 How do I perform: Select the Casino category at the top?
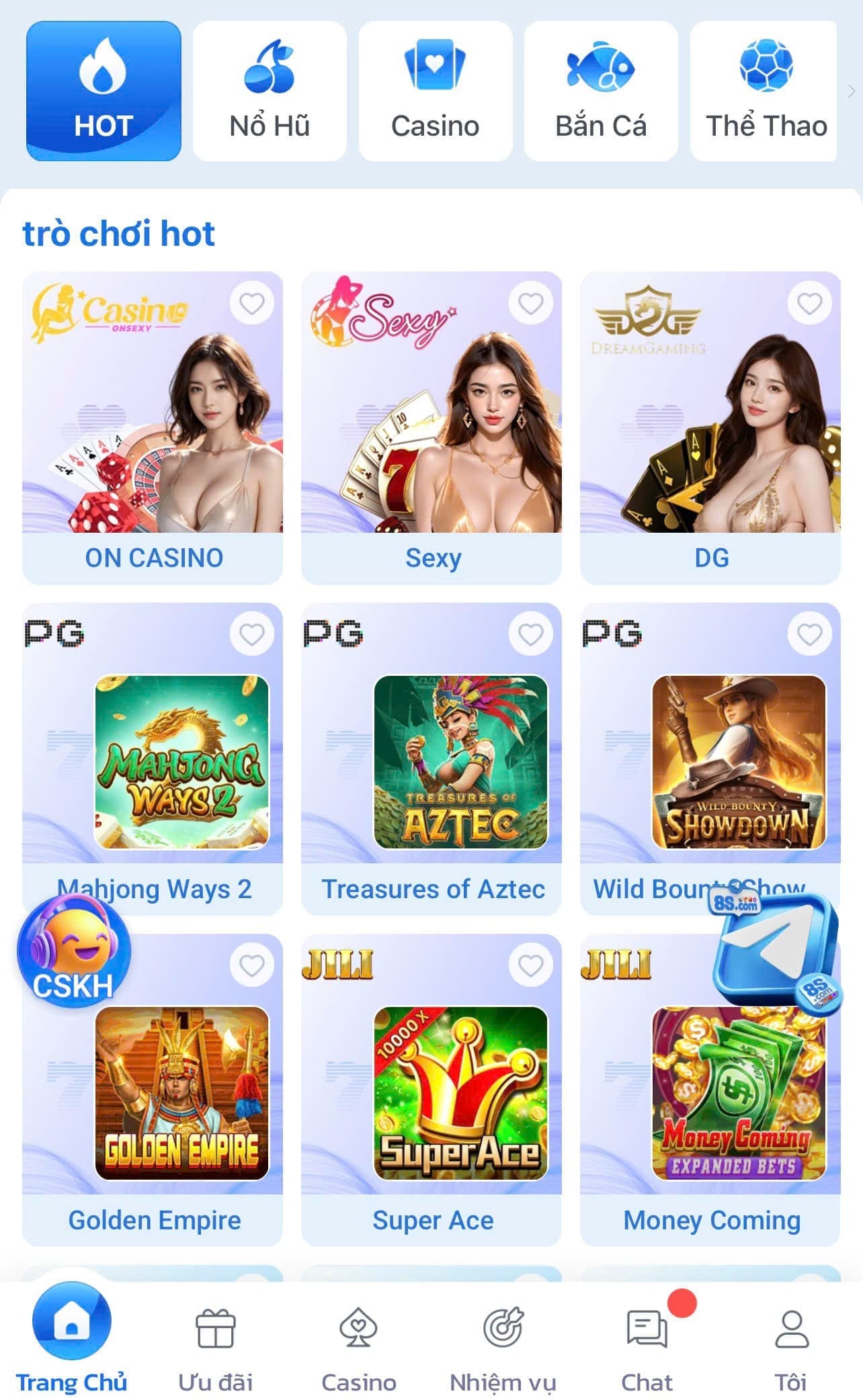[x=435, y=91]
